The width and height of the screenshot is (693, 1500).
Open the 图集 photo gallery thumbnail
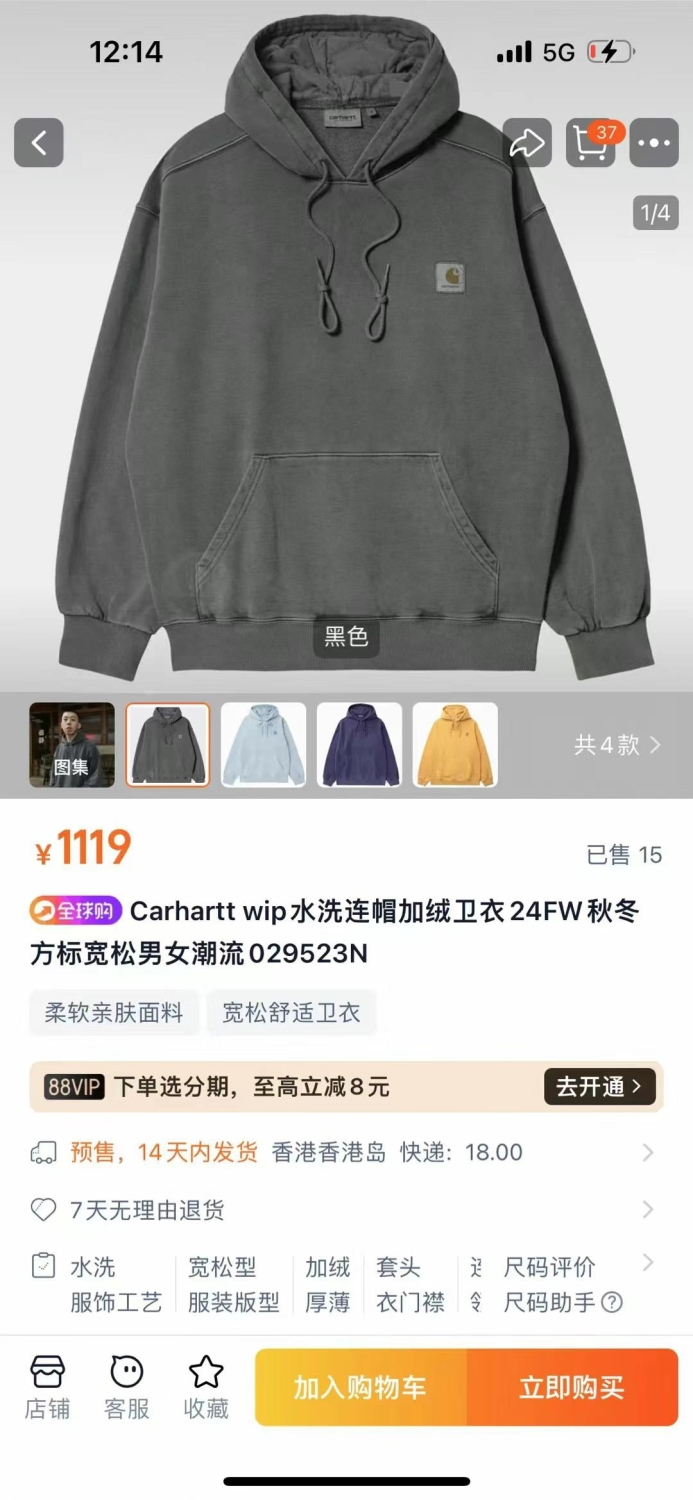coord(71,745)
